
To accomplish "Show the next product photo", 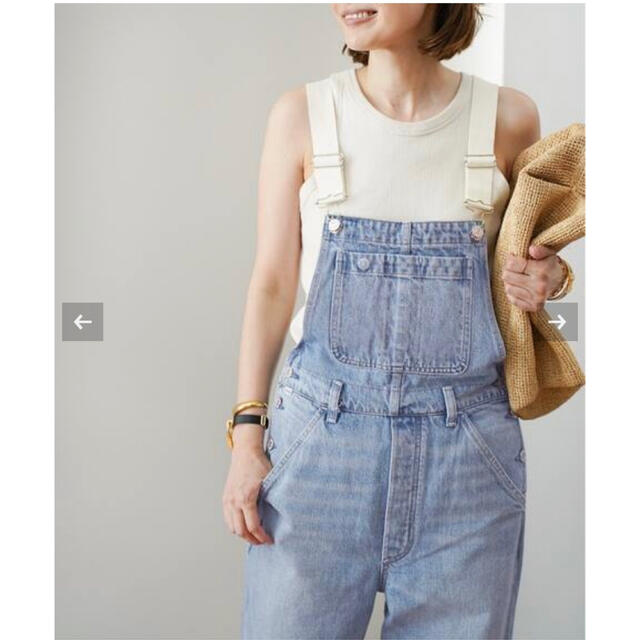I will tap(558, 322).
